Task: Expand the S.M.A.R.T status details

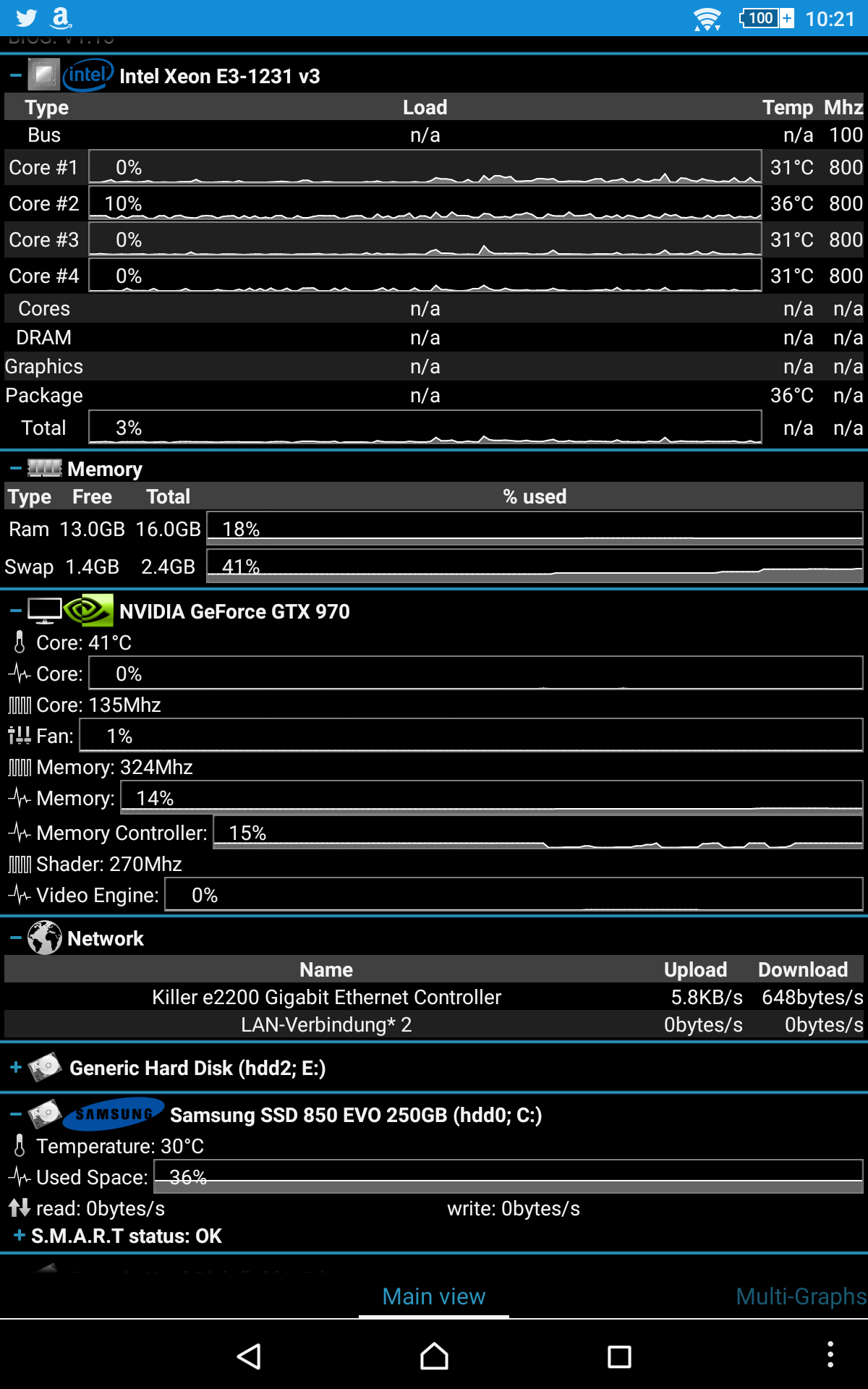Action: click(20, 1236)
